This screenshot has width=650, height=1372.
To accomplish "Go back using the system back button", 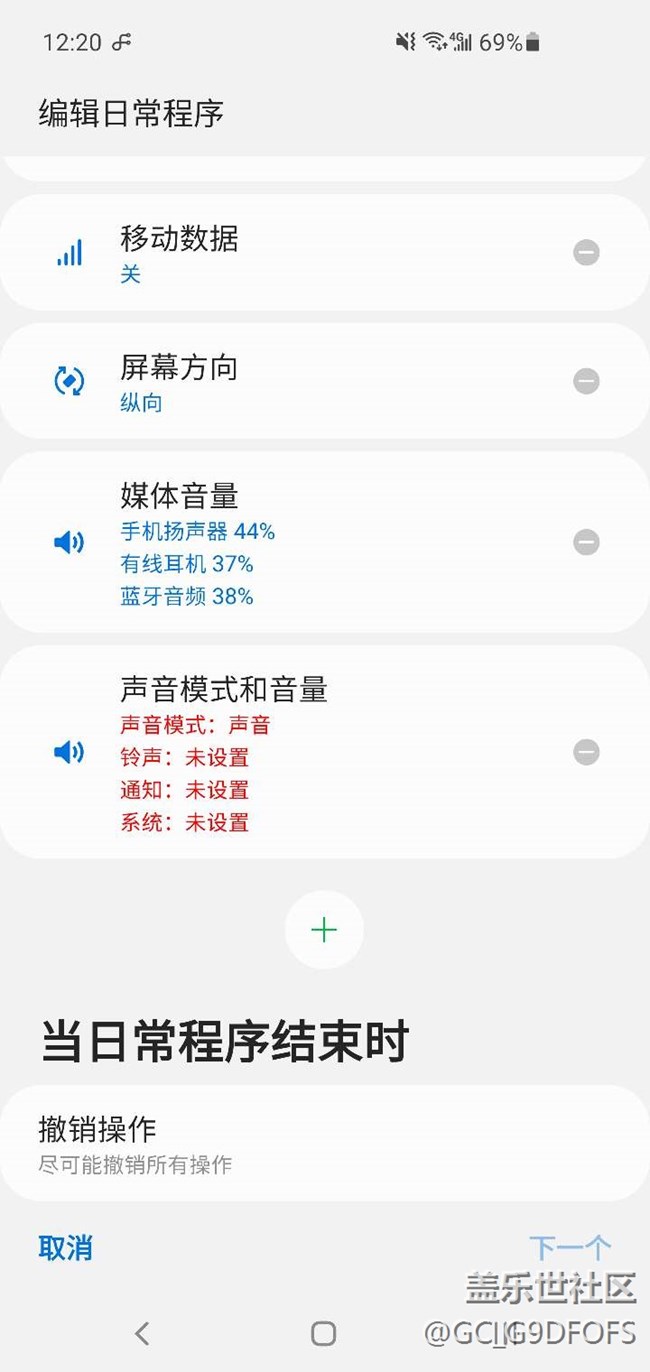I will click(x=142, y=1332).
